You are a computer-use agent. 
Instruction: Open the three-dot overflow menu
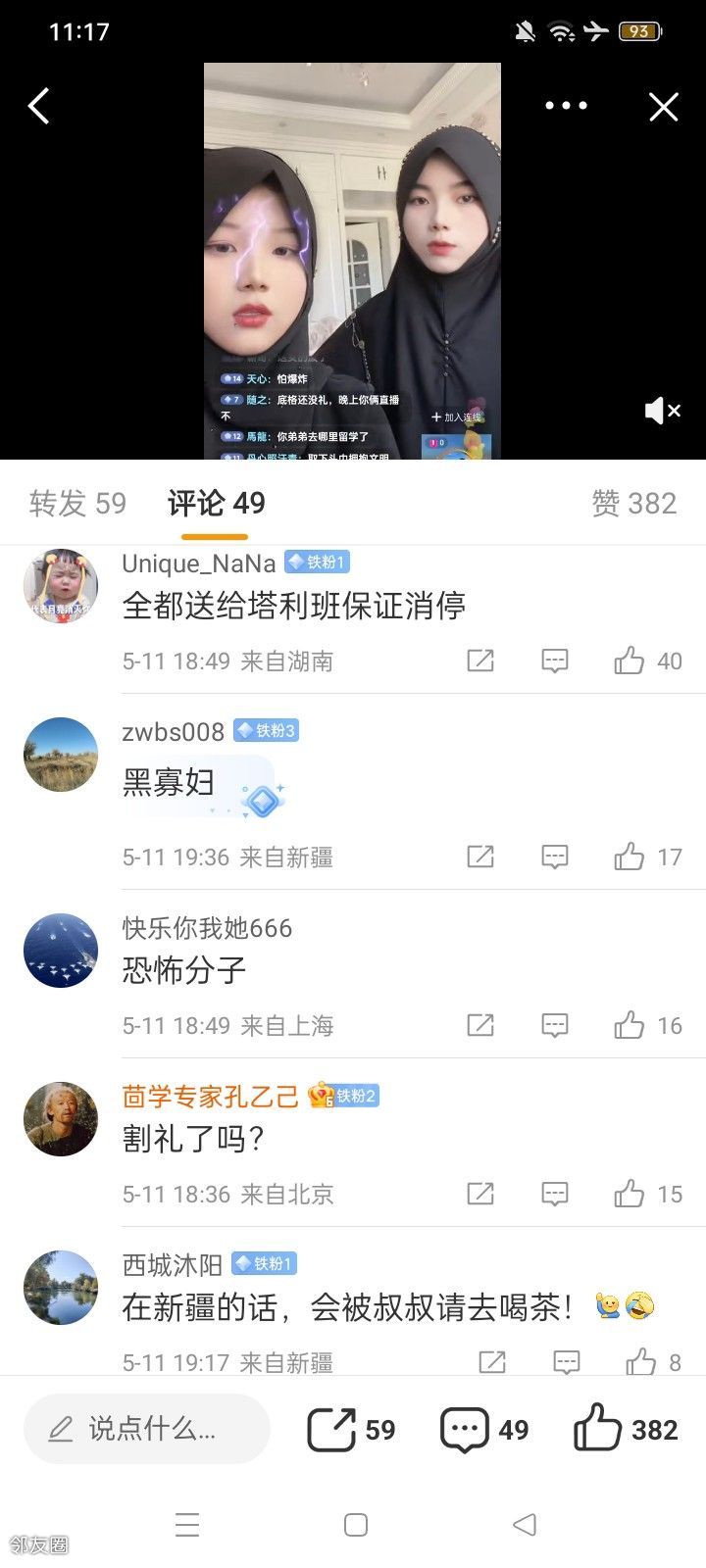(566, 106)
